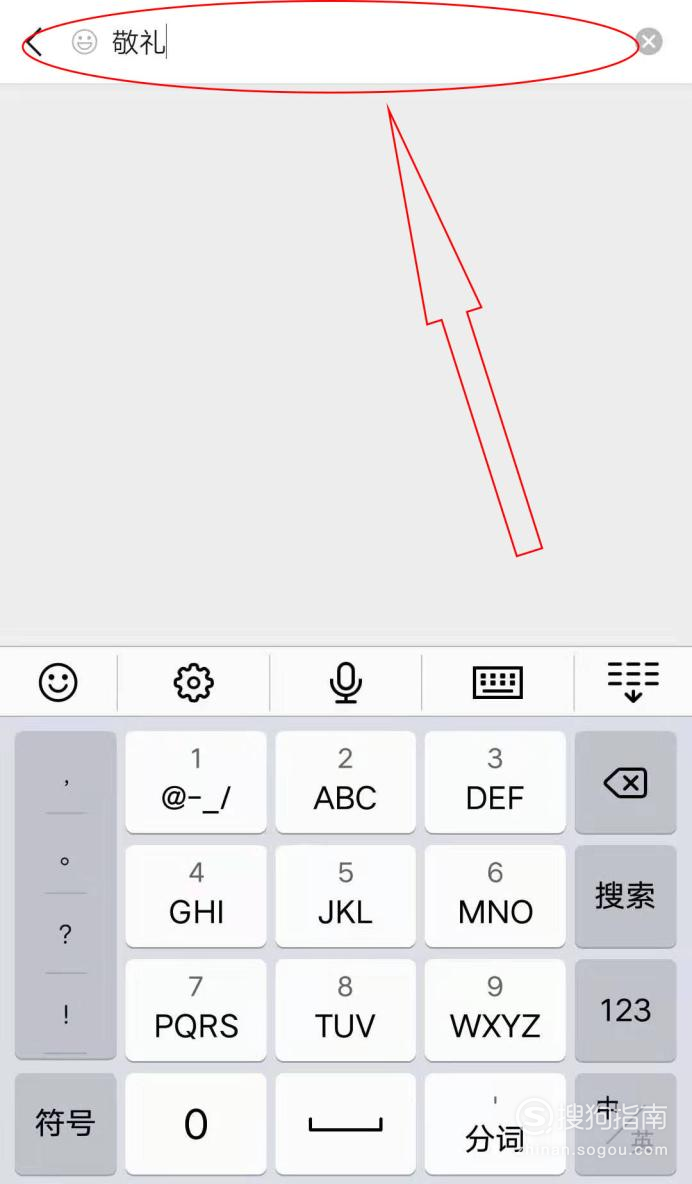Clear the search text with the X button
The image size is (692, 1184).
[648, 42]
